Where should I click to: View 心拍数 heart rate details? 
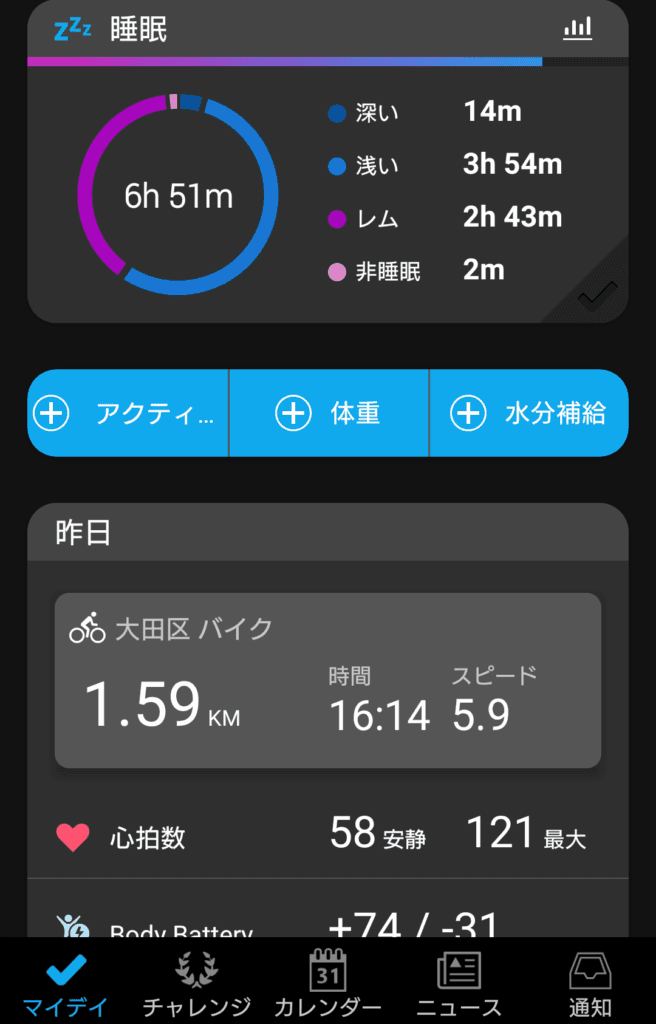(327, 835)
